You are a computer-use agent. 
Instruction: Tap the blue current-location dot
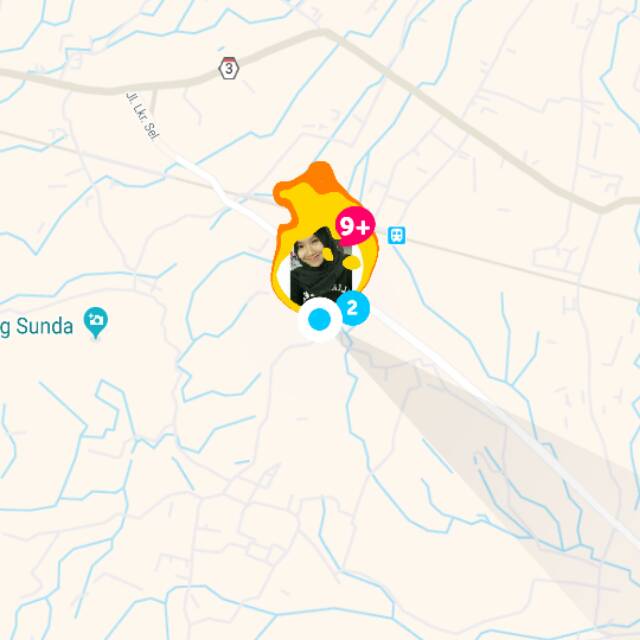pos(320,320)
